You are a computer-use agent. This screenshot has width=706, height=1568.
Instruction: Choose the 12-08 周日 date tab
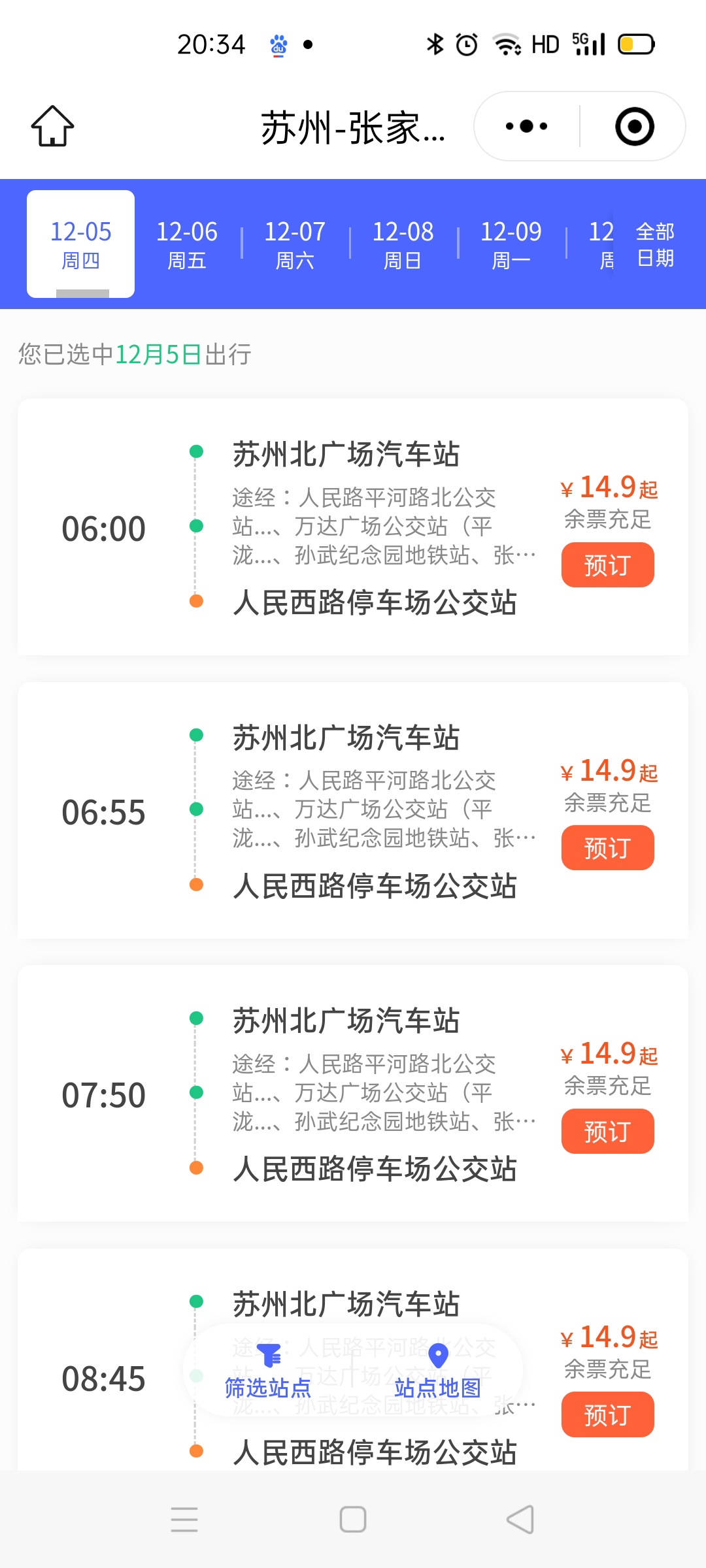click(x=403, y=245)
